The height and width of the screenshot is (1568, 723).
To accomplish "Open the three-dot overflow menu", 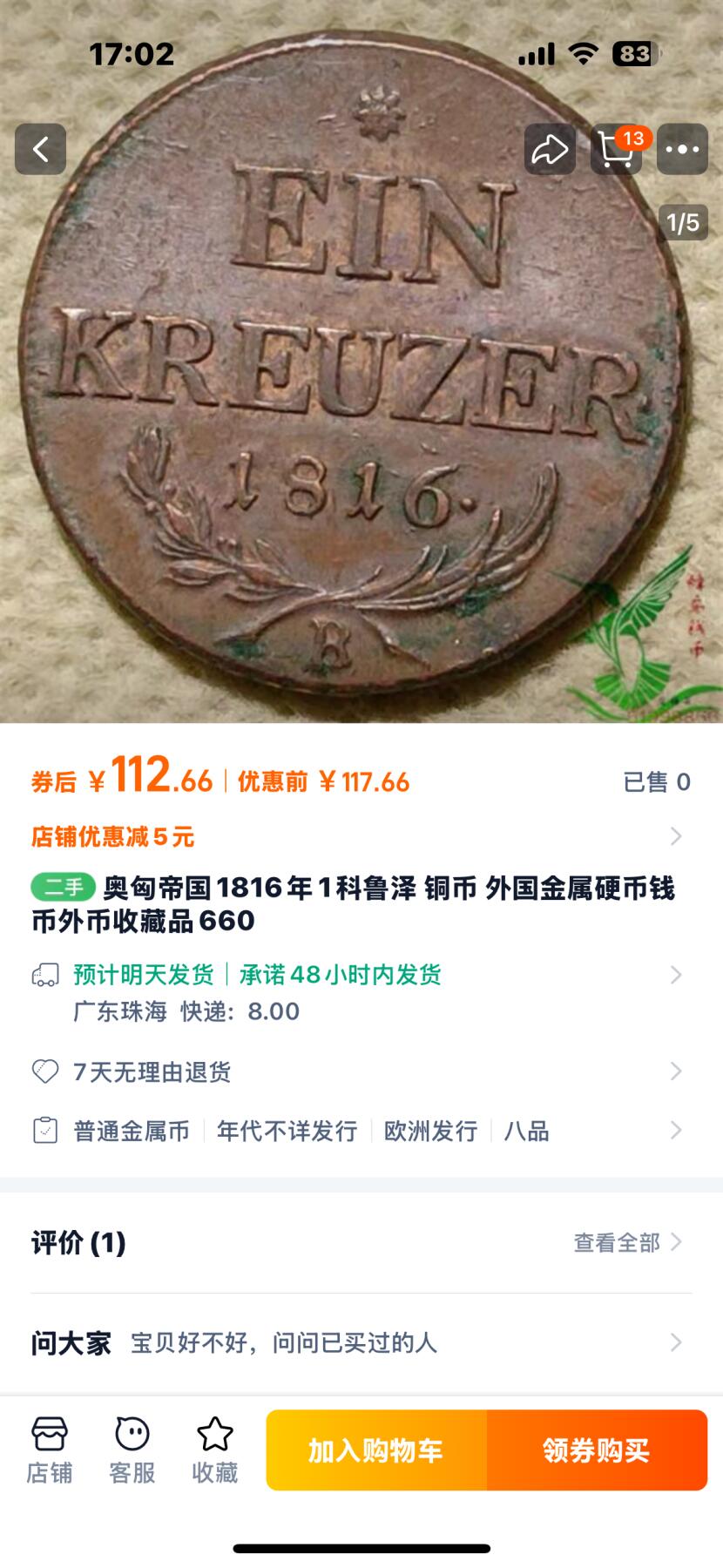I will (x=682, y=149).
